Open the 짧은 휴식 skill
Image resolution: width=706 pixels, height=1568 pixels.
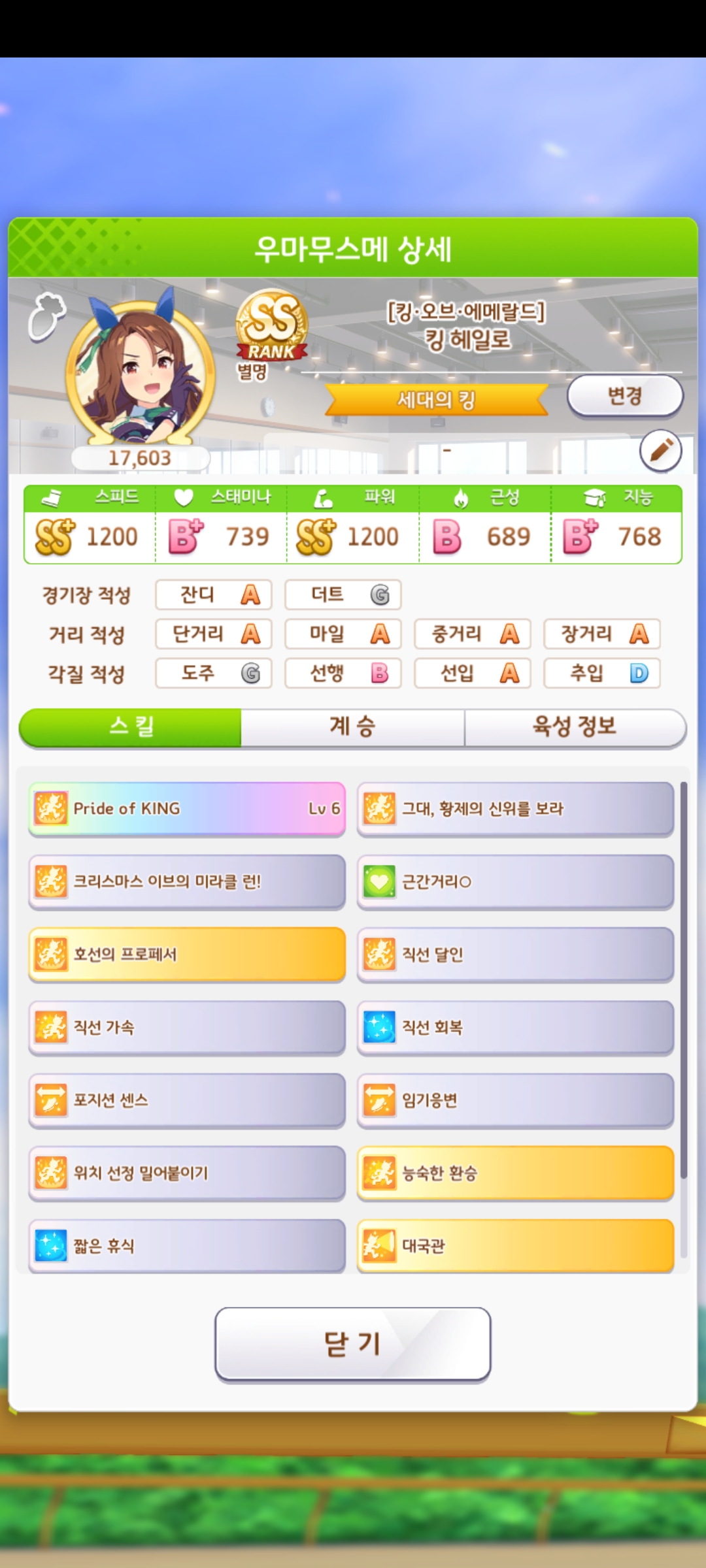(x=187, y=1246)
